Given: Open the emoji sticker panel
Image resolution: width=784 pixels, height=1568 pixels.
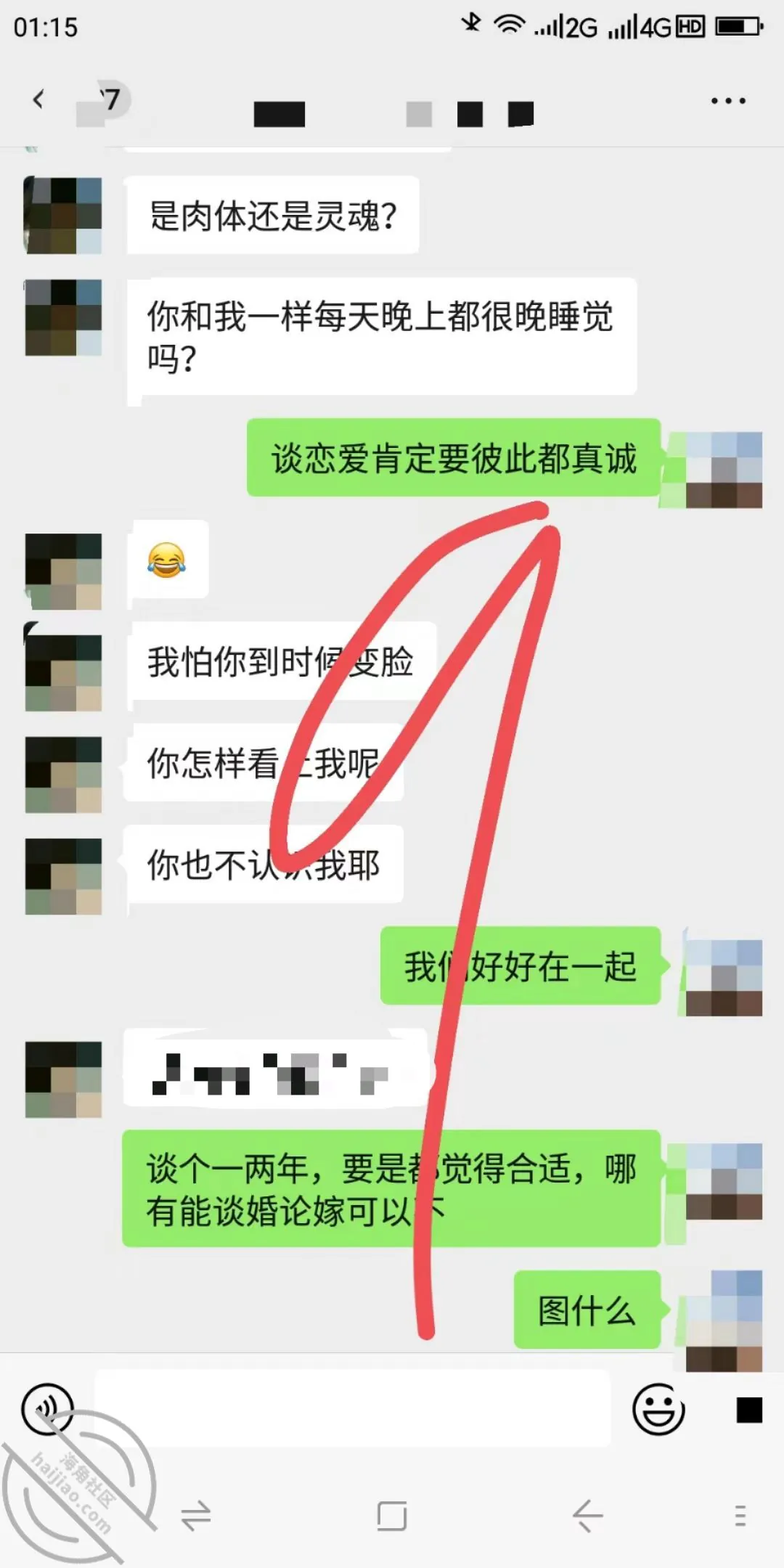Looking at the screenshot, I should click(658, 1409).
